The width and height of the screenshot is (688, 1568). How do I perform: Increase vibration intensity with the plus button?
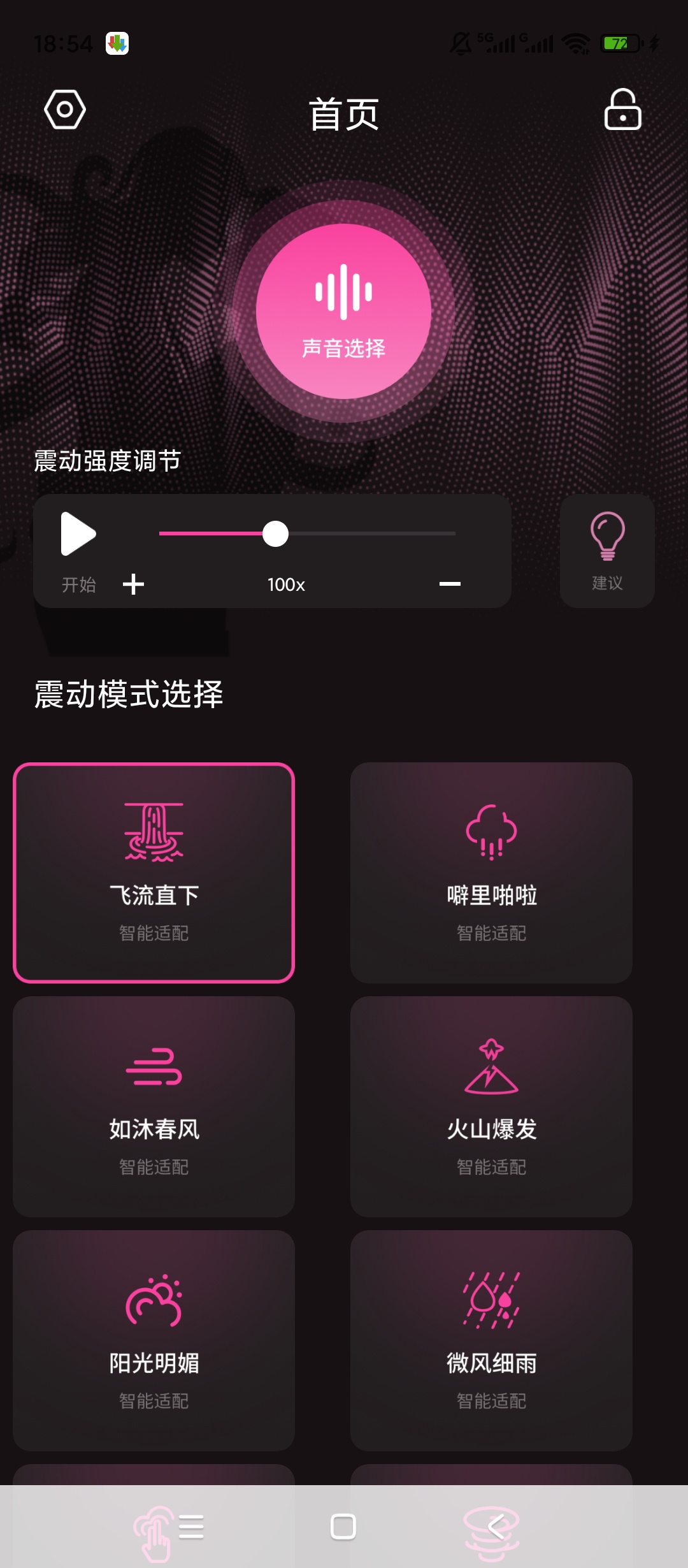tap(133, 584)
